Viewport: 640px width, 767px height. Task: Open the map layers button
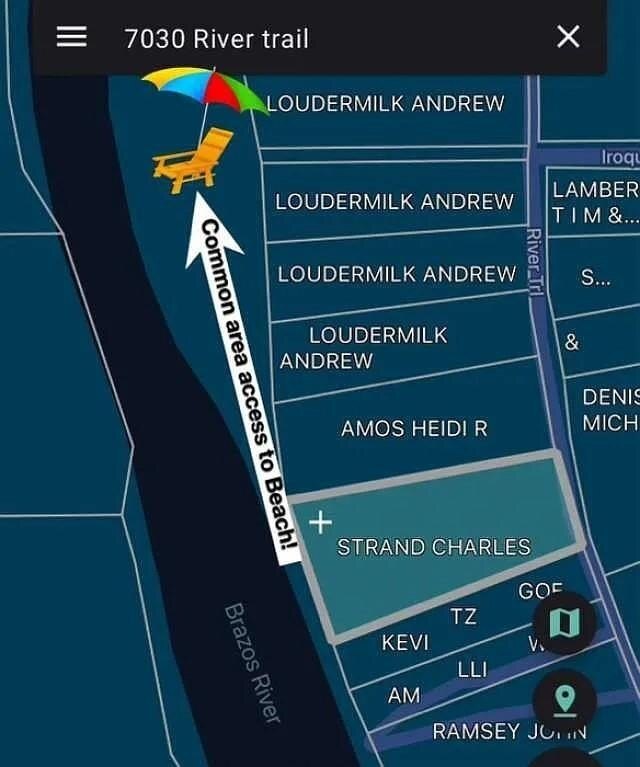click(565, 623)
